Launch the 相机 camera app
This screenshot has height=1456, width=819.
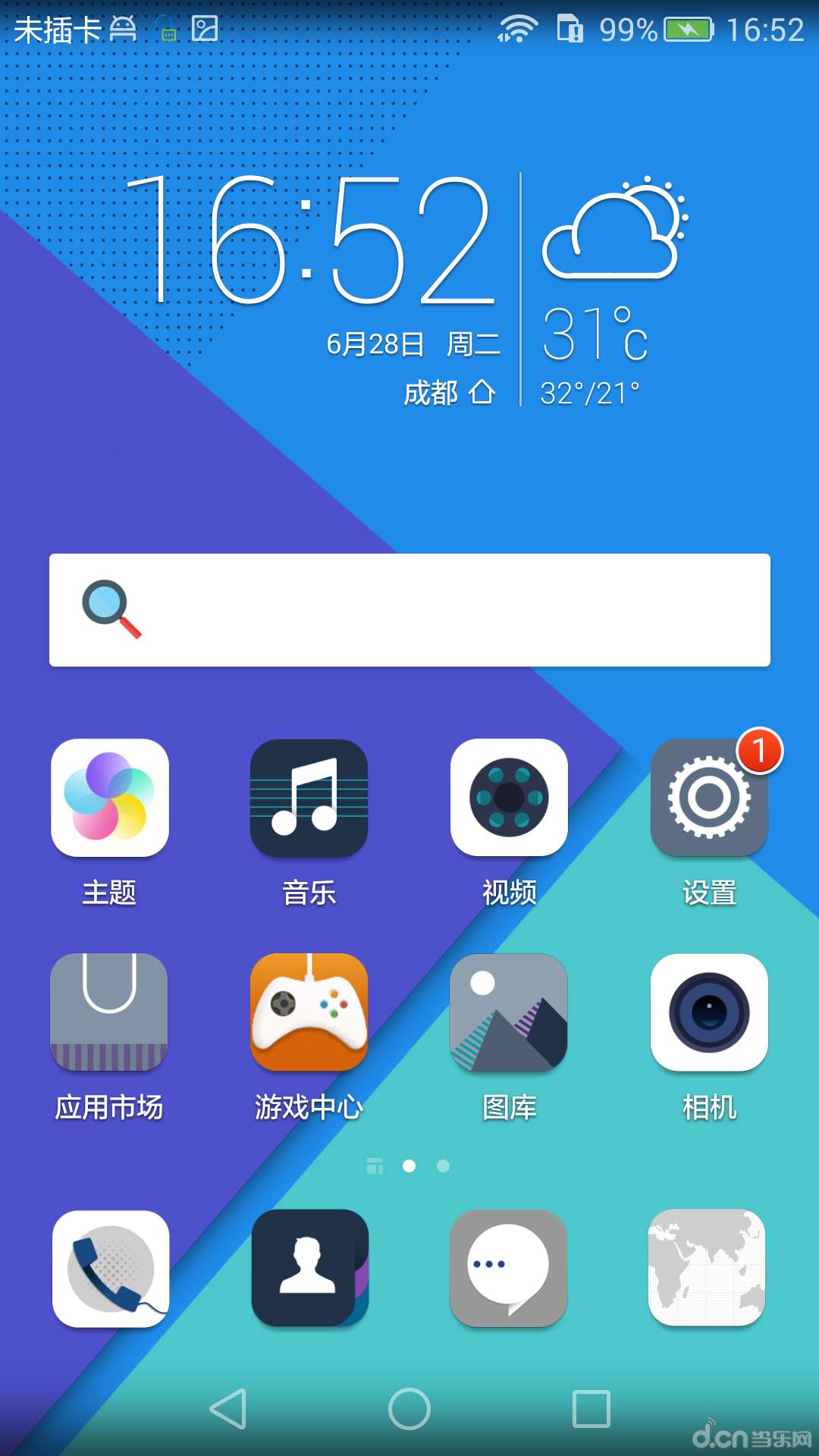(x=709, y=1012)
